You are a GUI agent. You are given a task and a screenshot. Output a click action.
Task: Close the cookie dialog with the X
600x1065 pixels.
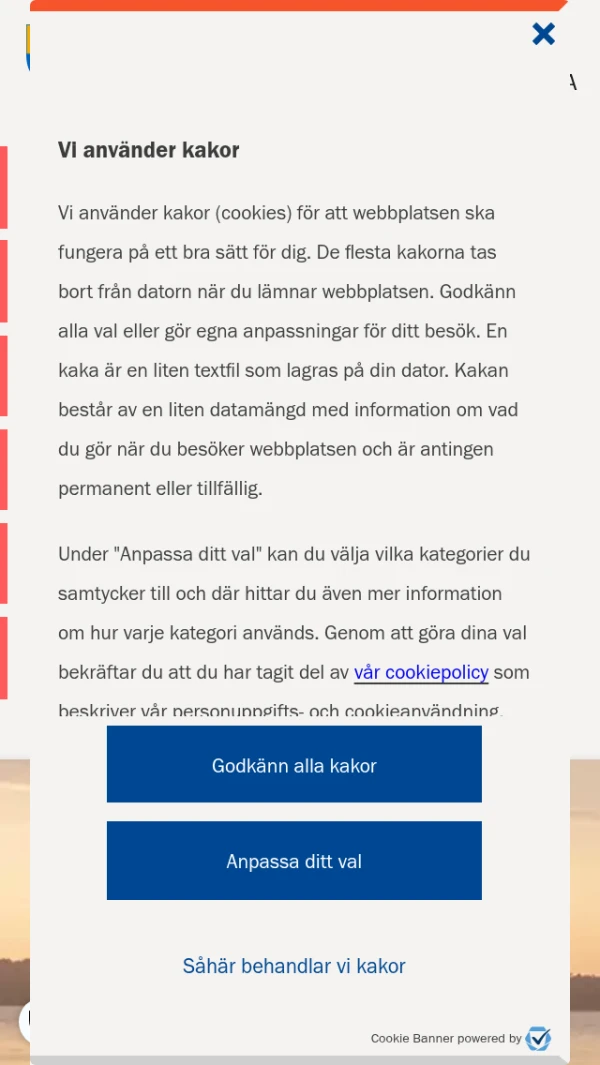pos(543,34)
